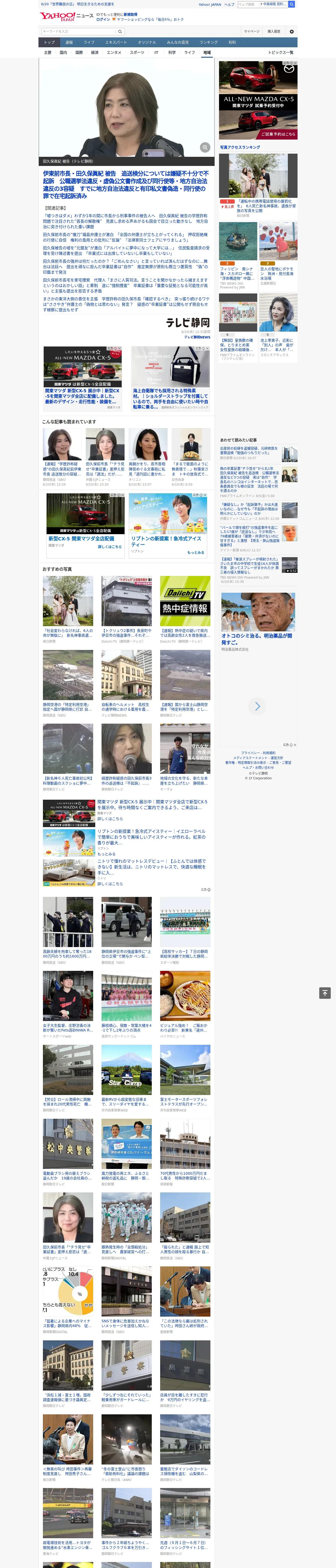Advance the sidebar carousel arrow

[x=257, y=706]
